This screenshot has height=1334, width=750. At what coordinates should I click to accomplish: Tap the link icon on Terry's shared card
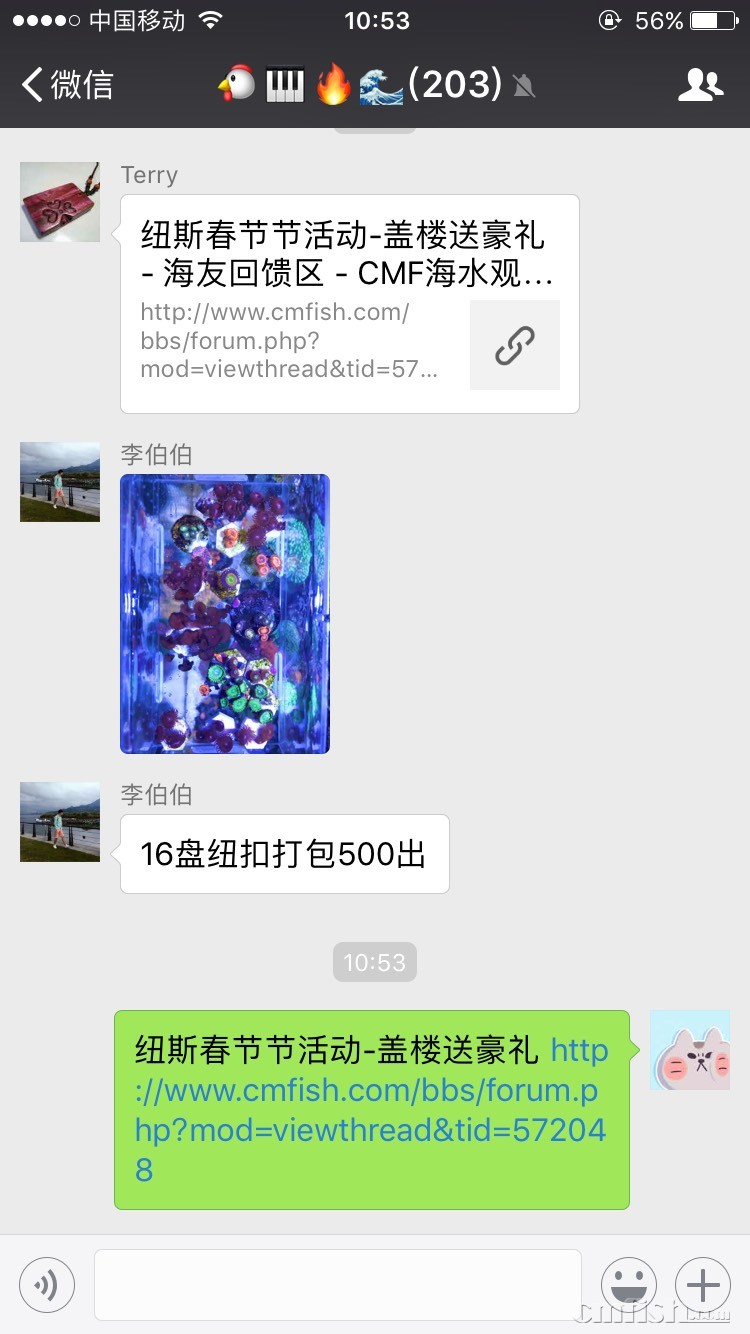514,345
